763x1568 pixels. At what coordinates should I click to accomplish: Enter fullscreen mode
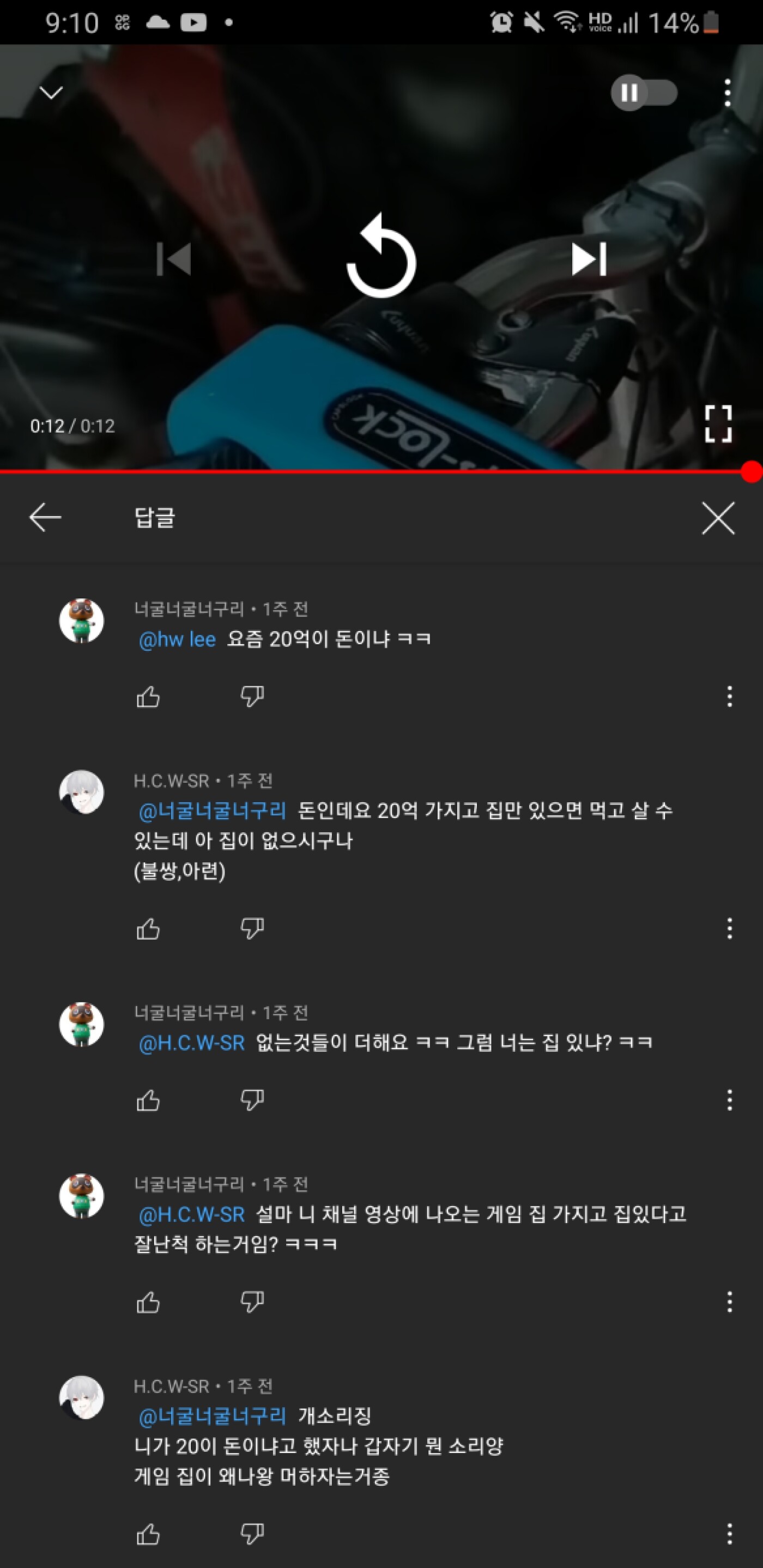point(718,423)
